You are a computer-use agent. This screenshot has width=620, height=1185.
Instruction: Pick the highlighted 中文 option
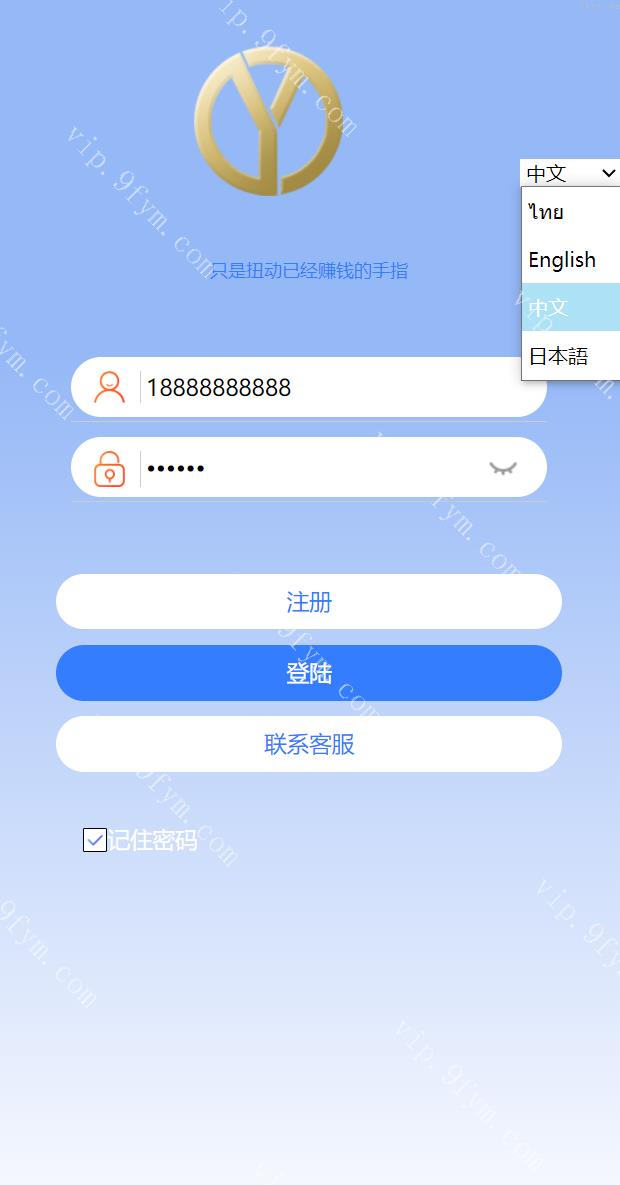click(x=570, y=308)
